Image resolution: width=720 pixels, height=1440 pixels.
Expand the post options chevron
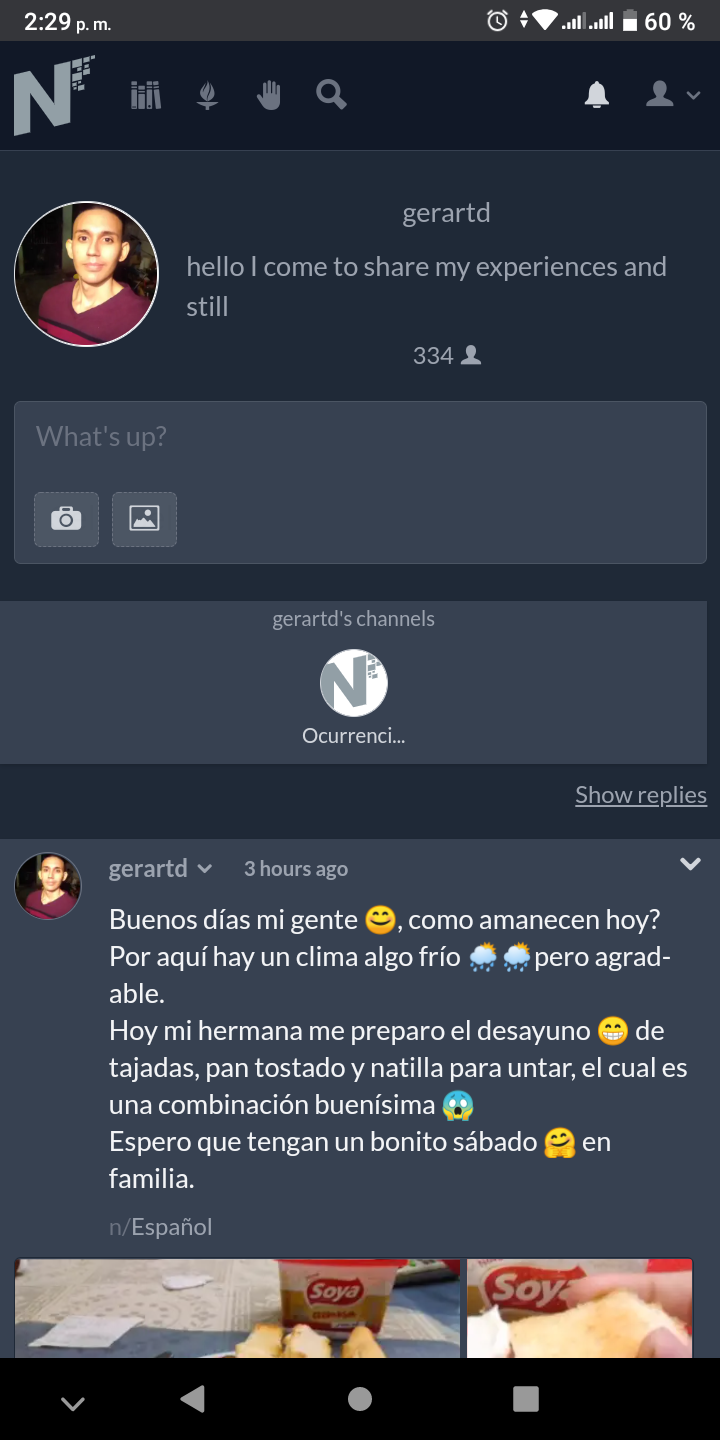point(690,864)
